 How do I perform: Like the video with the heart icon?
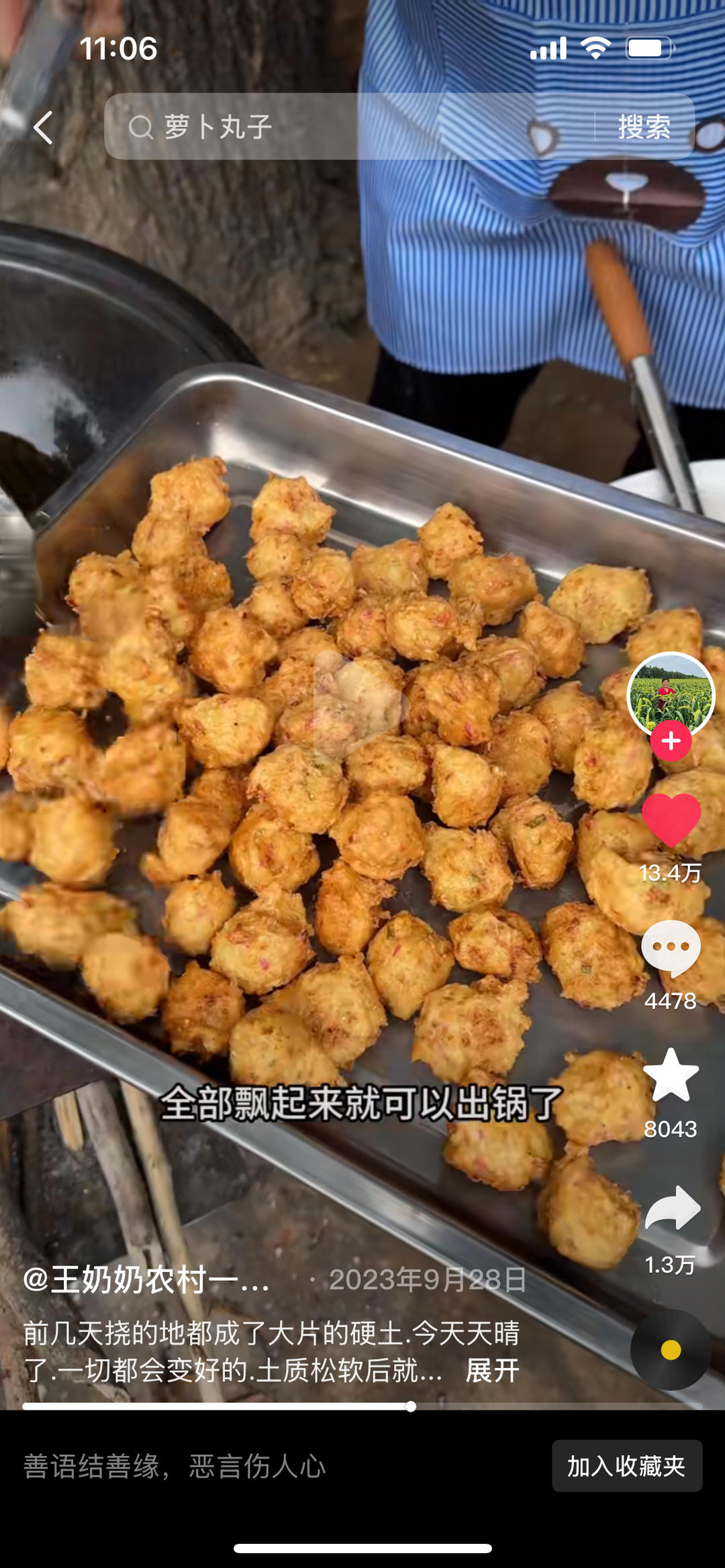click(x=671, y=820)
